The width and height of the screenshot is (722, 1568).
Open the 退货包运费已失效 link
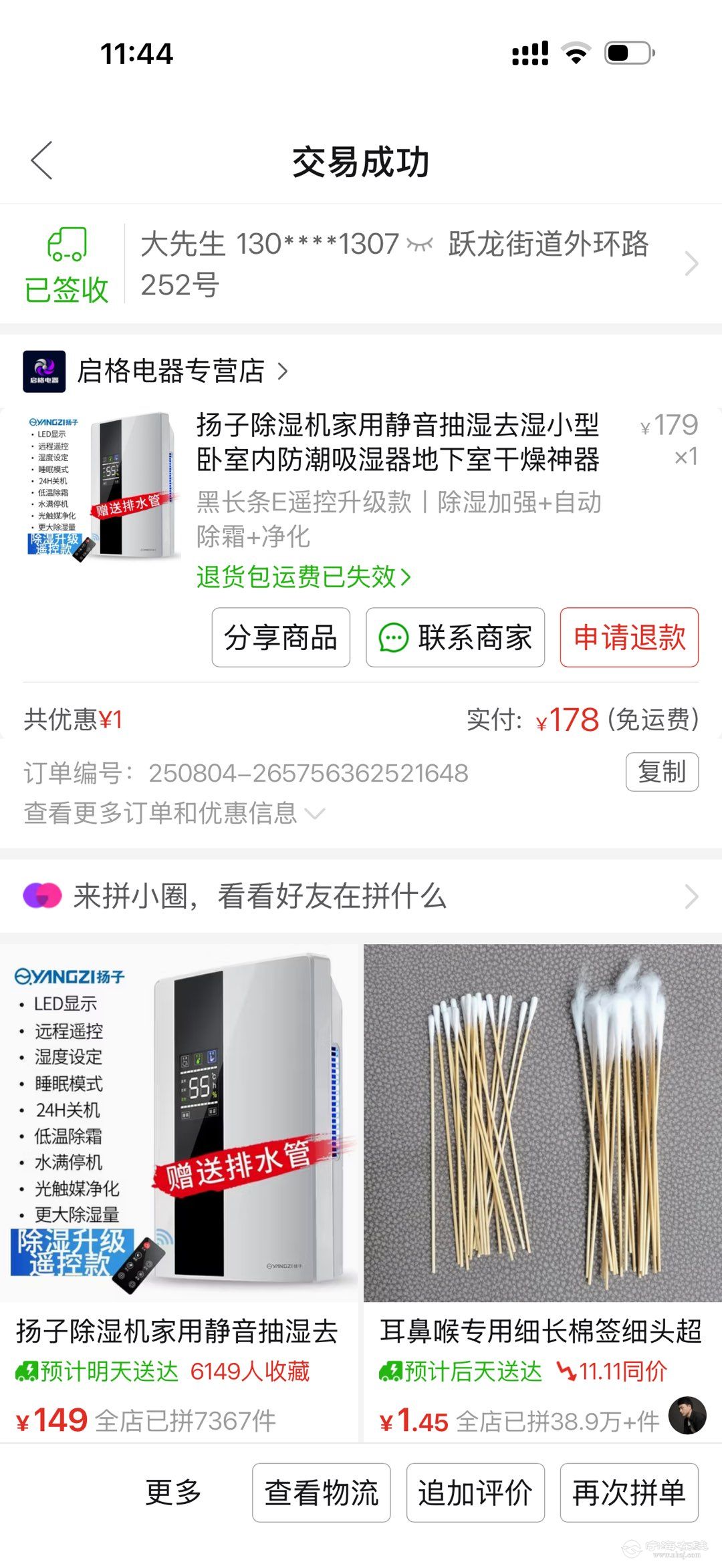click(304, 577)
